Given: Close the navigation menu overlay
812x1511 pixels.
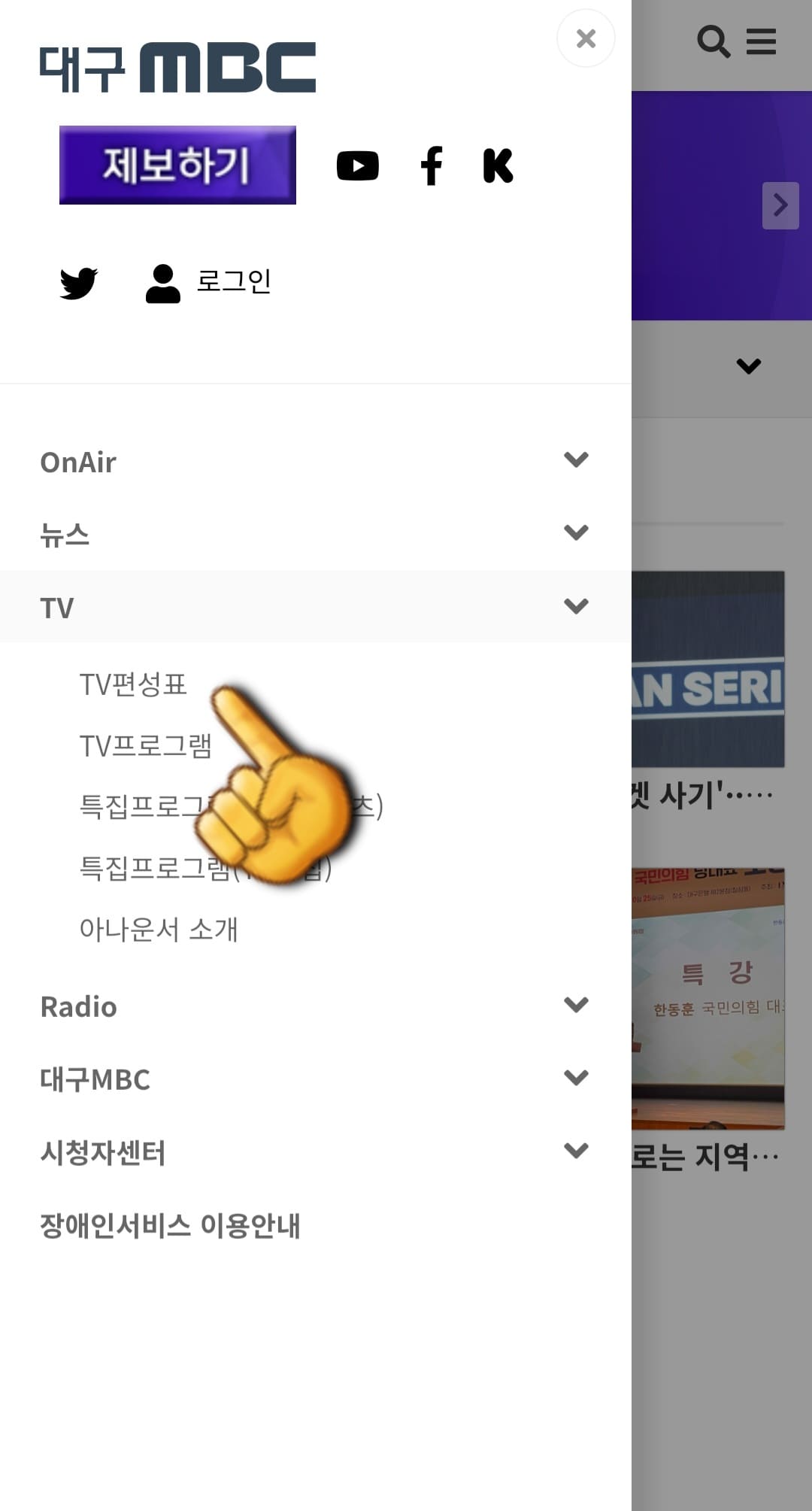Looking at the screenshot, I should pyautogui.click(x=586, y=38).
